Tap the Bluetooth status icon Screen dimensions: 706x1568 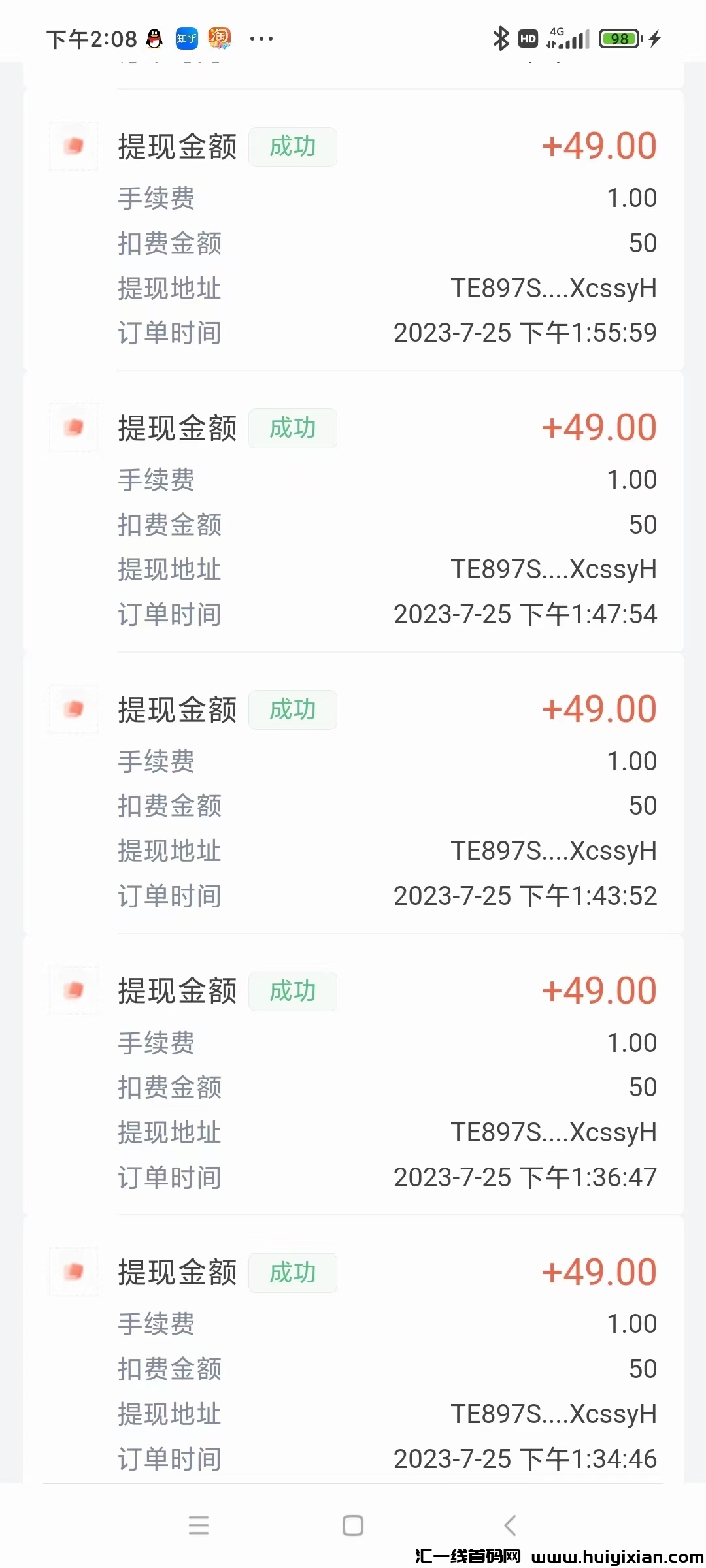pos(501,39)
